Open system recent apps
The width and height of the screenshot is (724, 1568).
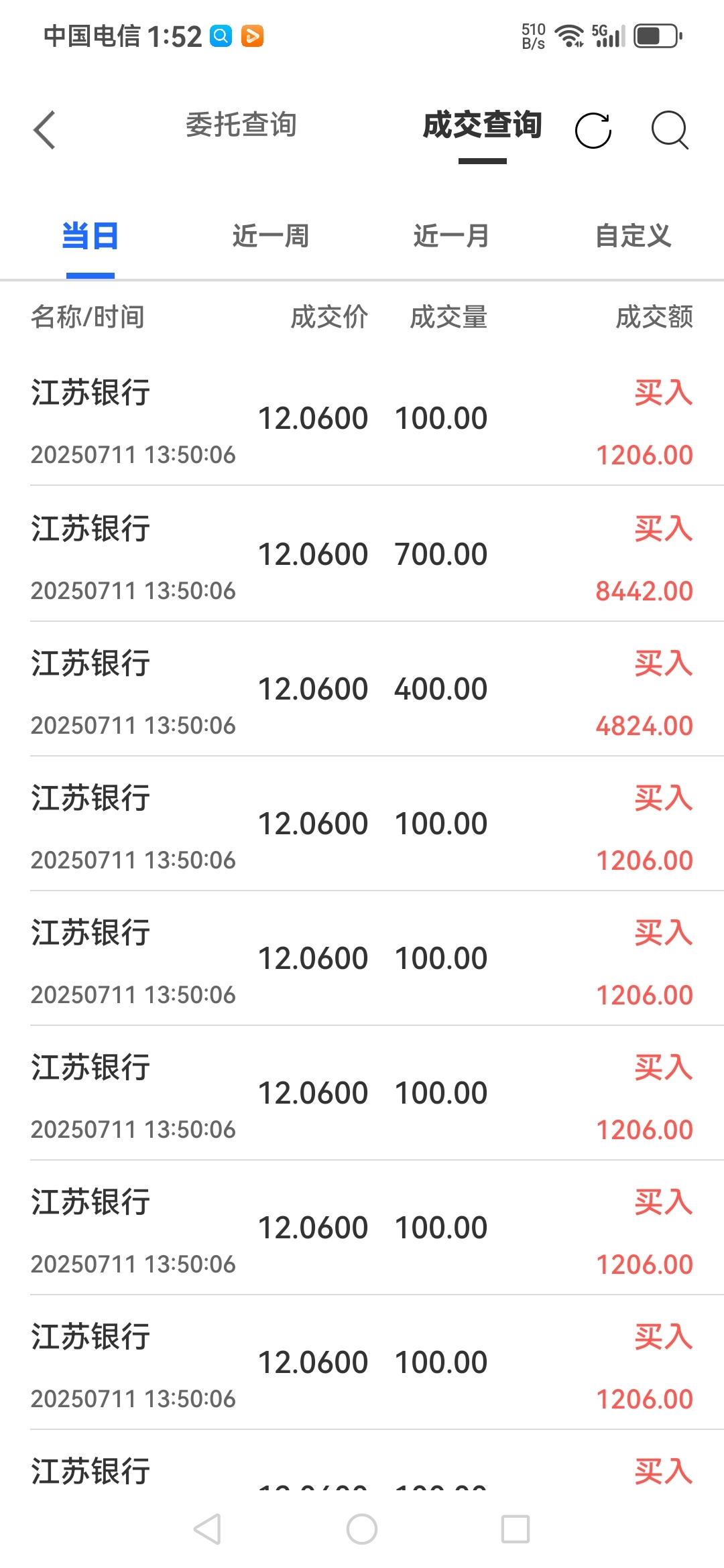pos(516,1529)
